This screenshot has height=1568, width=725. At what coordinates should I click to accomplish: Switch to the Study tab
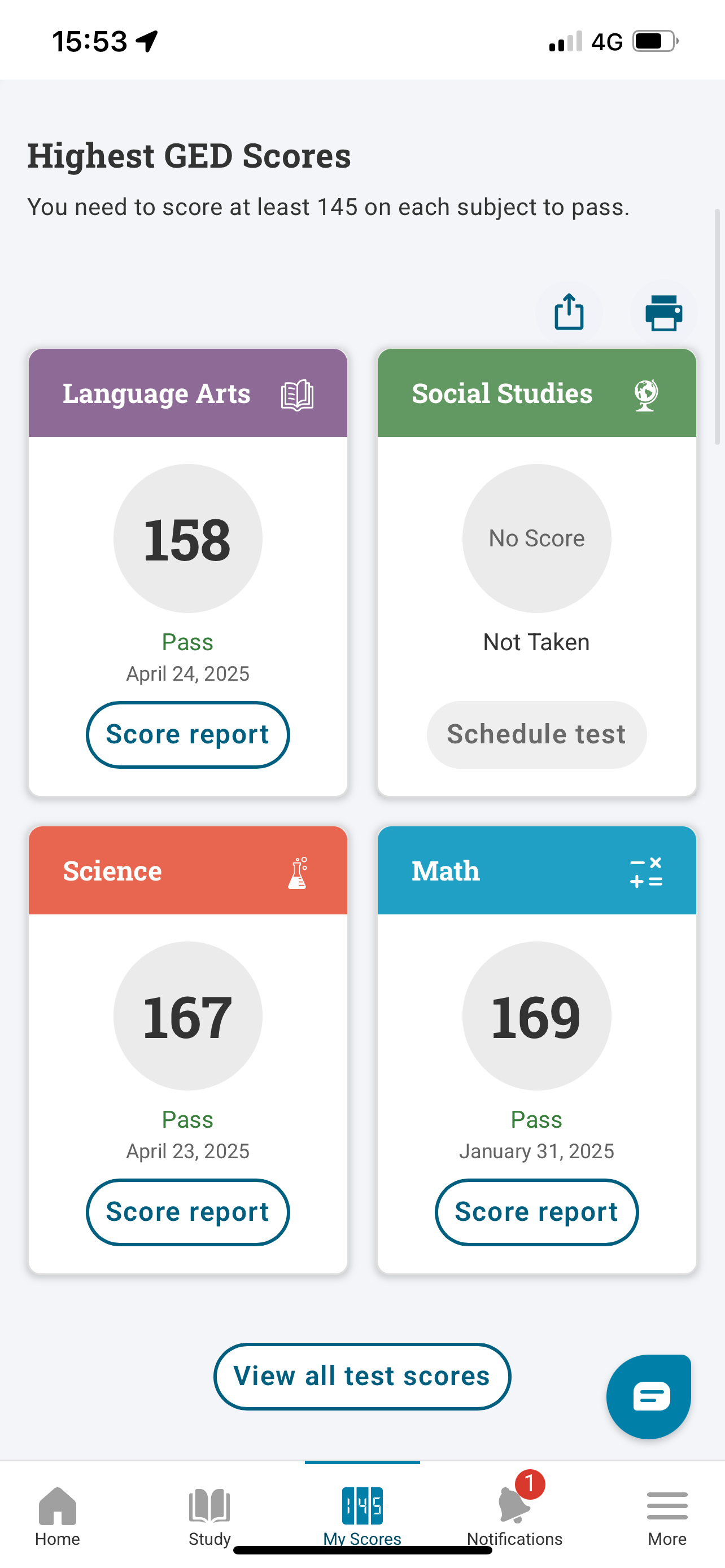pyautogui.click(x=209, y=1516)
